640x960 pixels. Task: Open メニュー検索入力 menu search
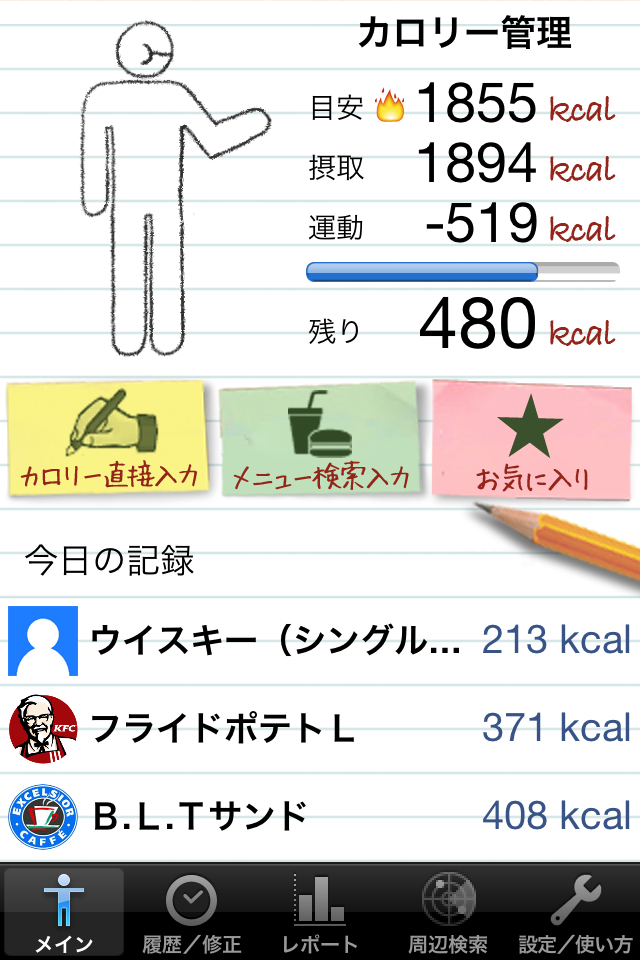click(322, 440)
